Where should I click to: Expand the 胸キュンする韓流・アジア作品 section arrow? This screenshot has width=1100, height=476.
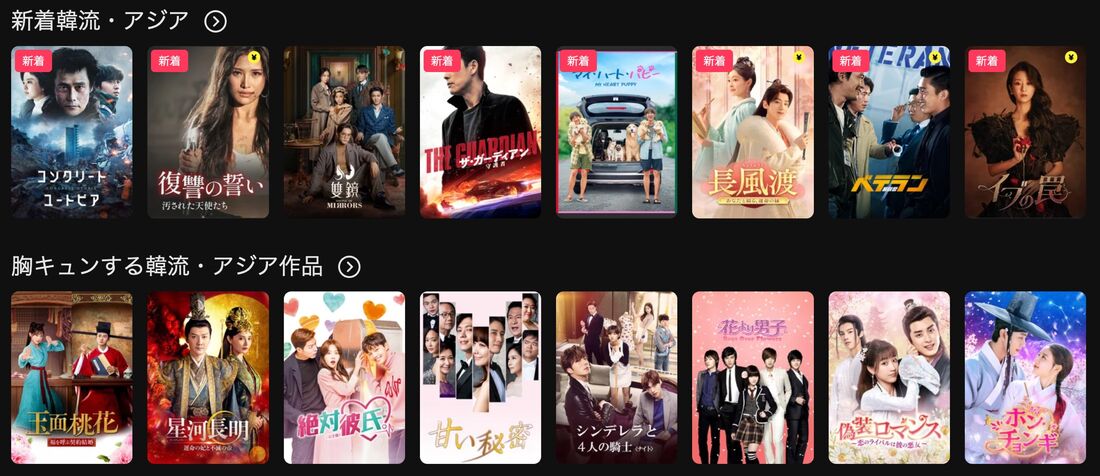(349, 266)
